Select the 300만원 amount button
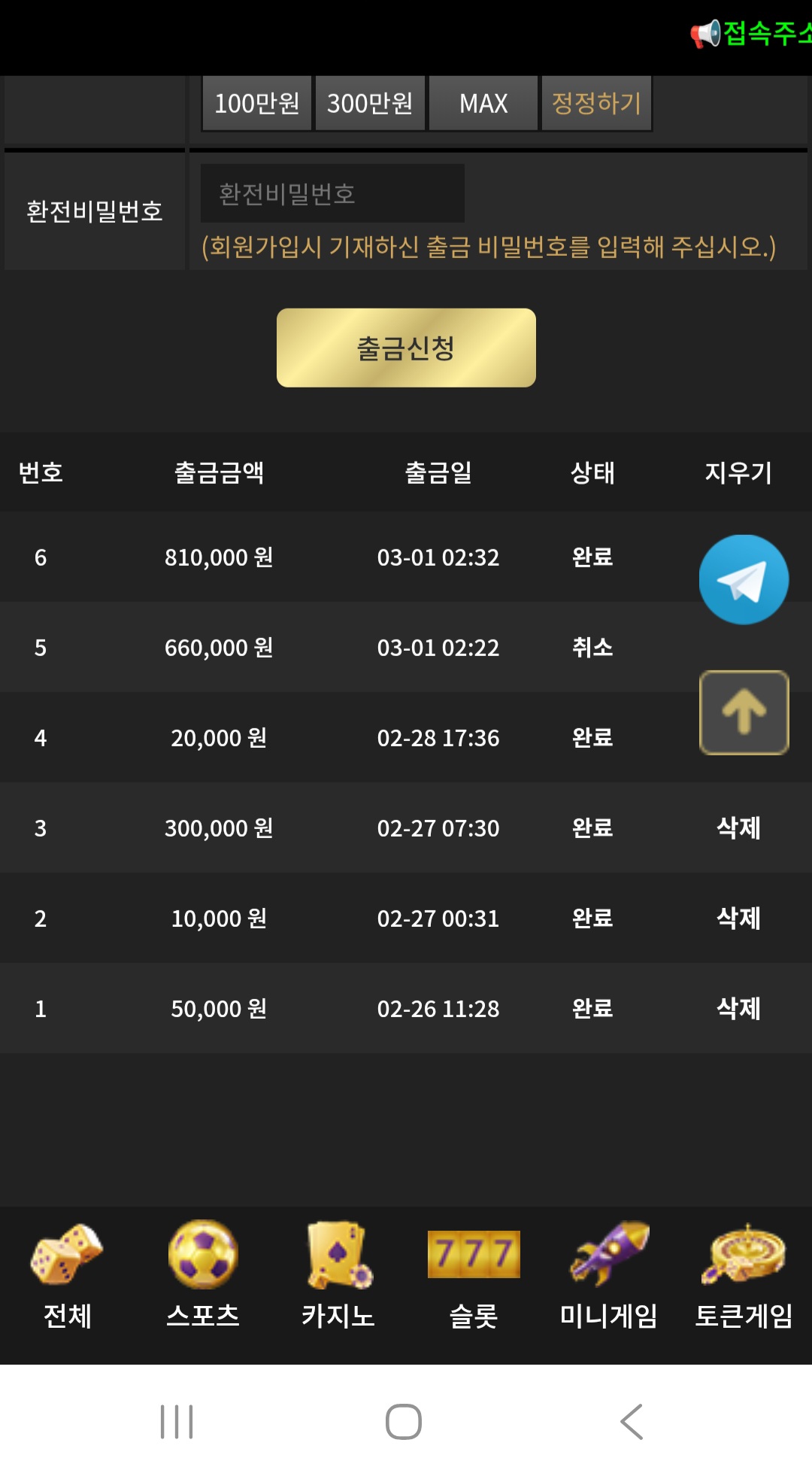The image size is (812, 1473). click(370, 103)
